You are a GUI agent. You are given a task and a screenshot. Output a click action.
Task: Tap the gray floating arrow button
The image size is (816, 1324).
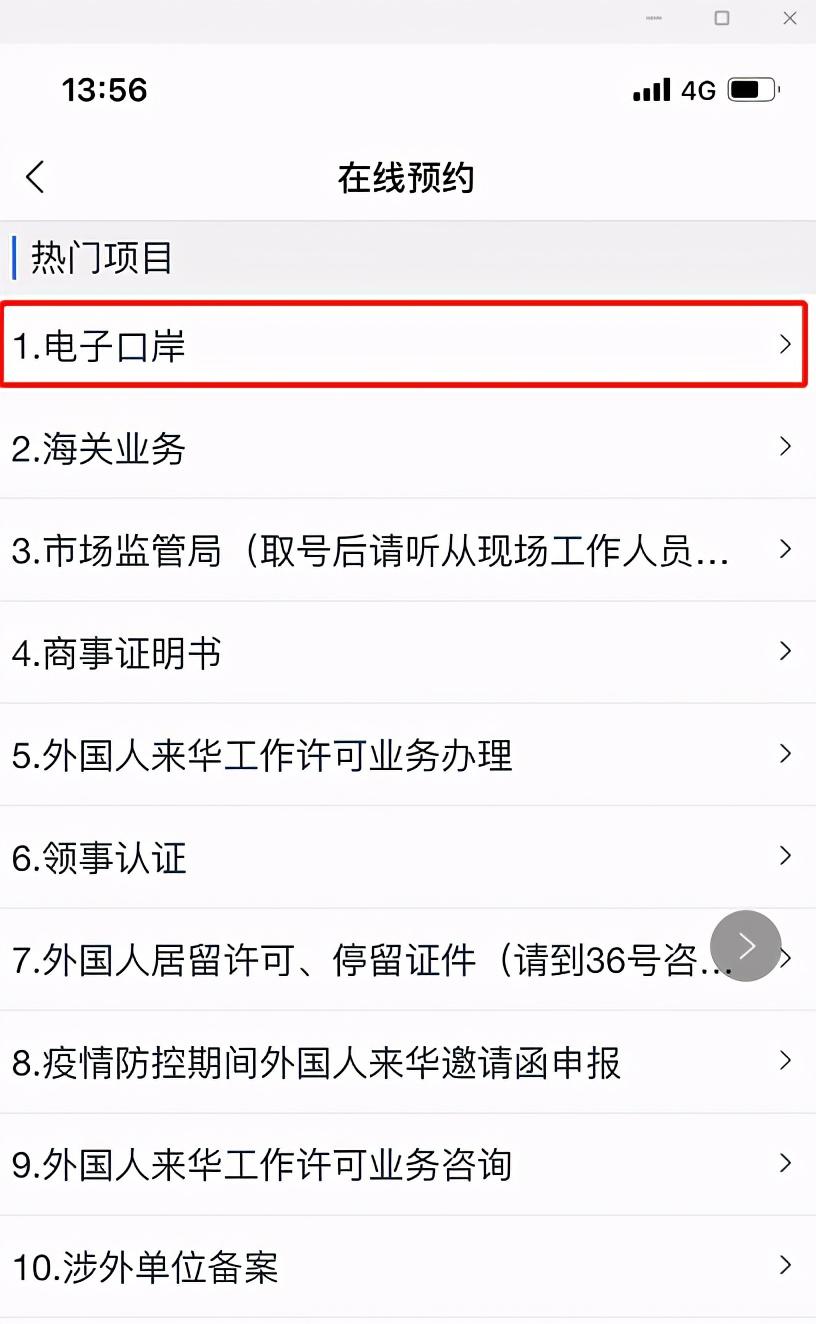click(x=746, y=945)
